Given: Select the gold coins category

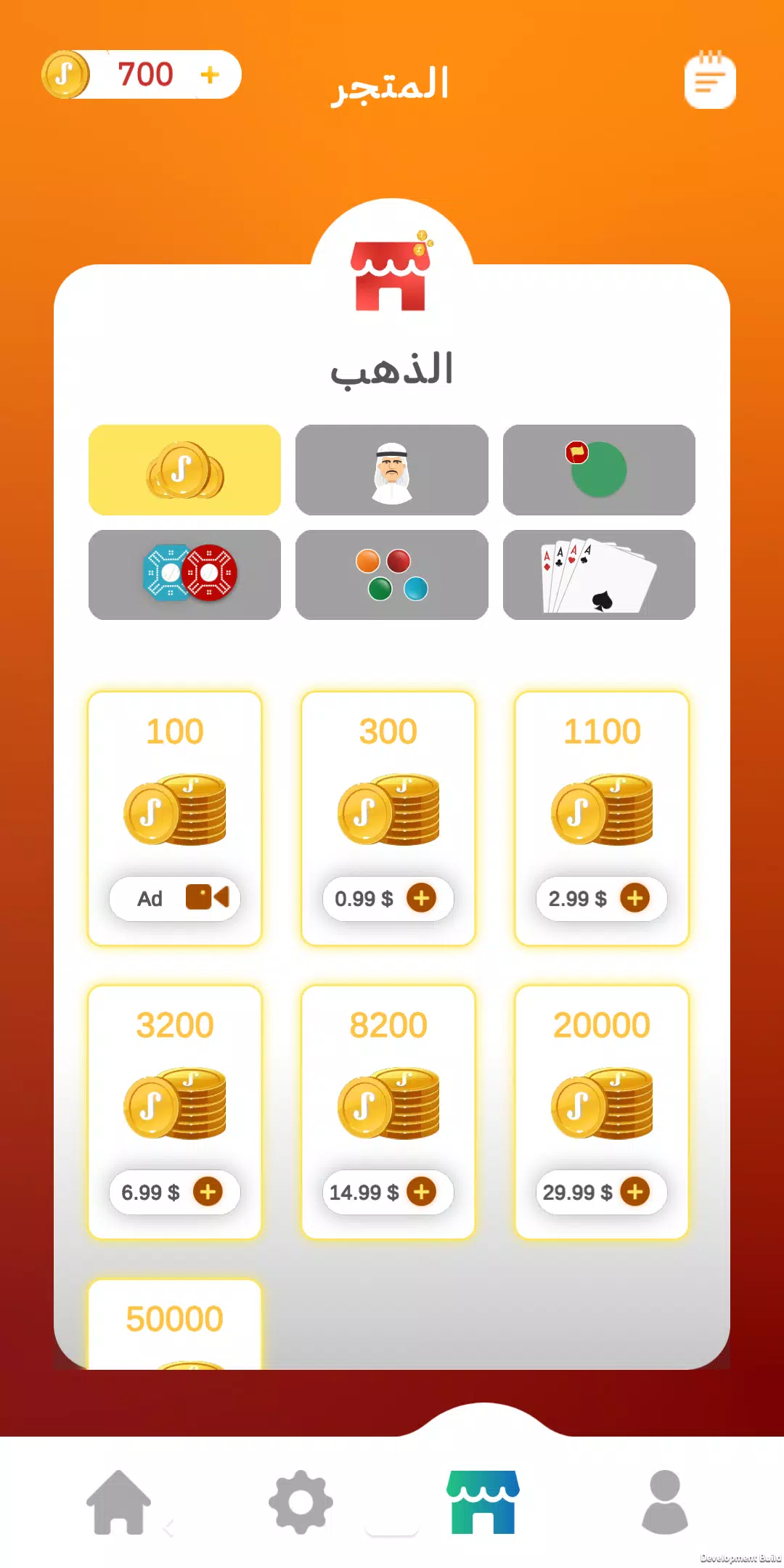Looking at the screenshot, I should 184,470.
